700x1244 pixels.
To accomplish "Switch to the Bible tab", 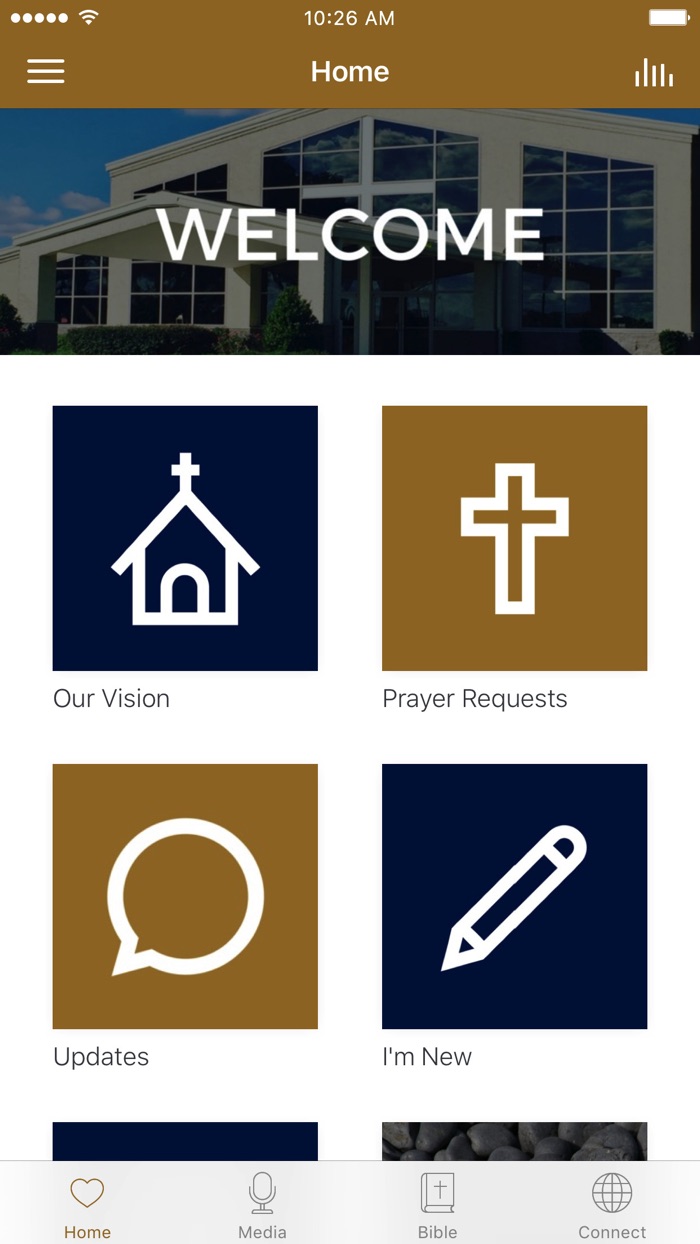I will click(437, 1205).
